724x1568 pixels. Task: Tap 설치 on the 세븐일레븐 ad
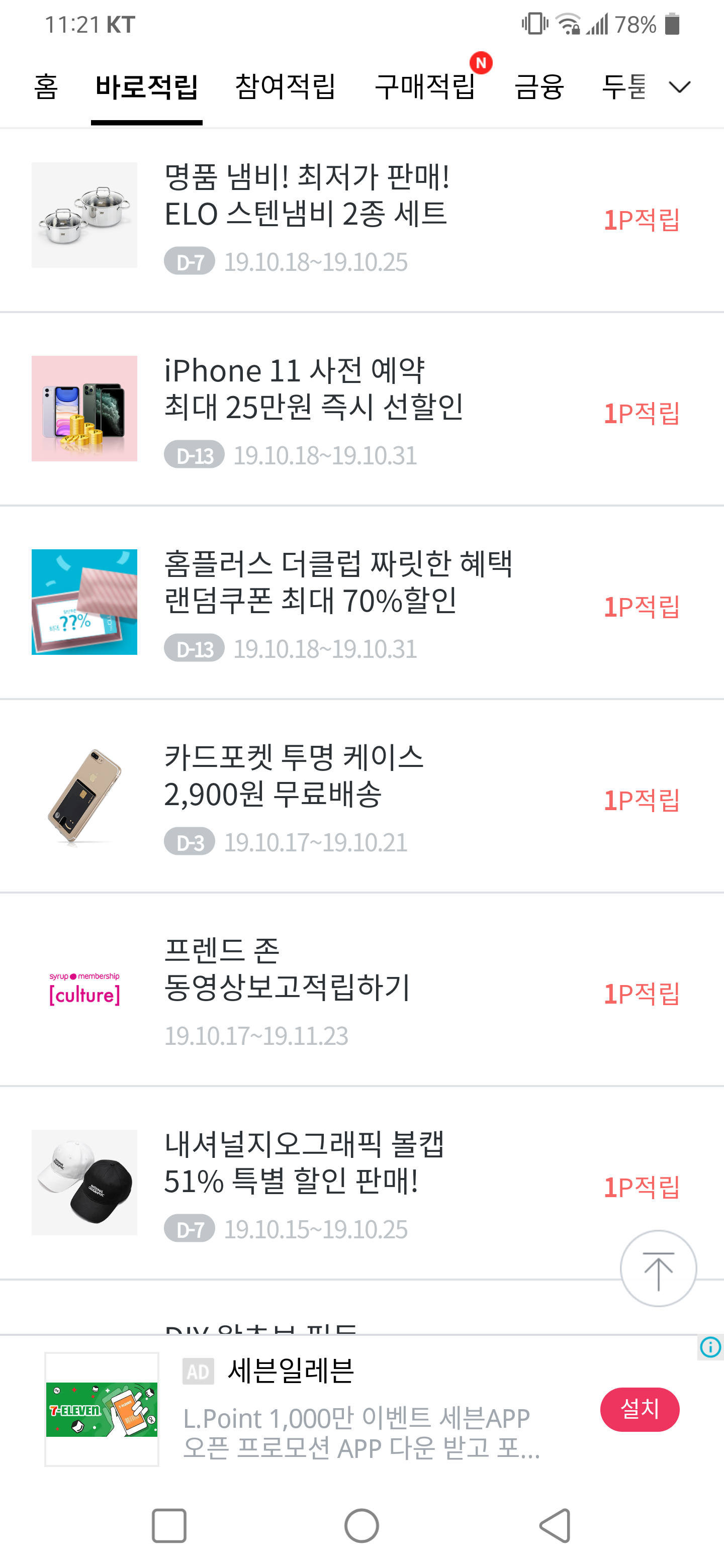[640, 1409]
